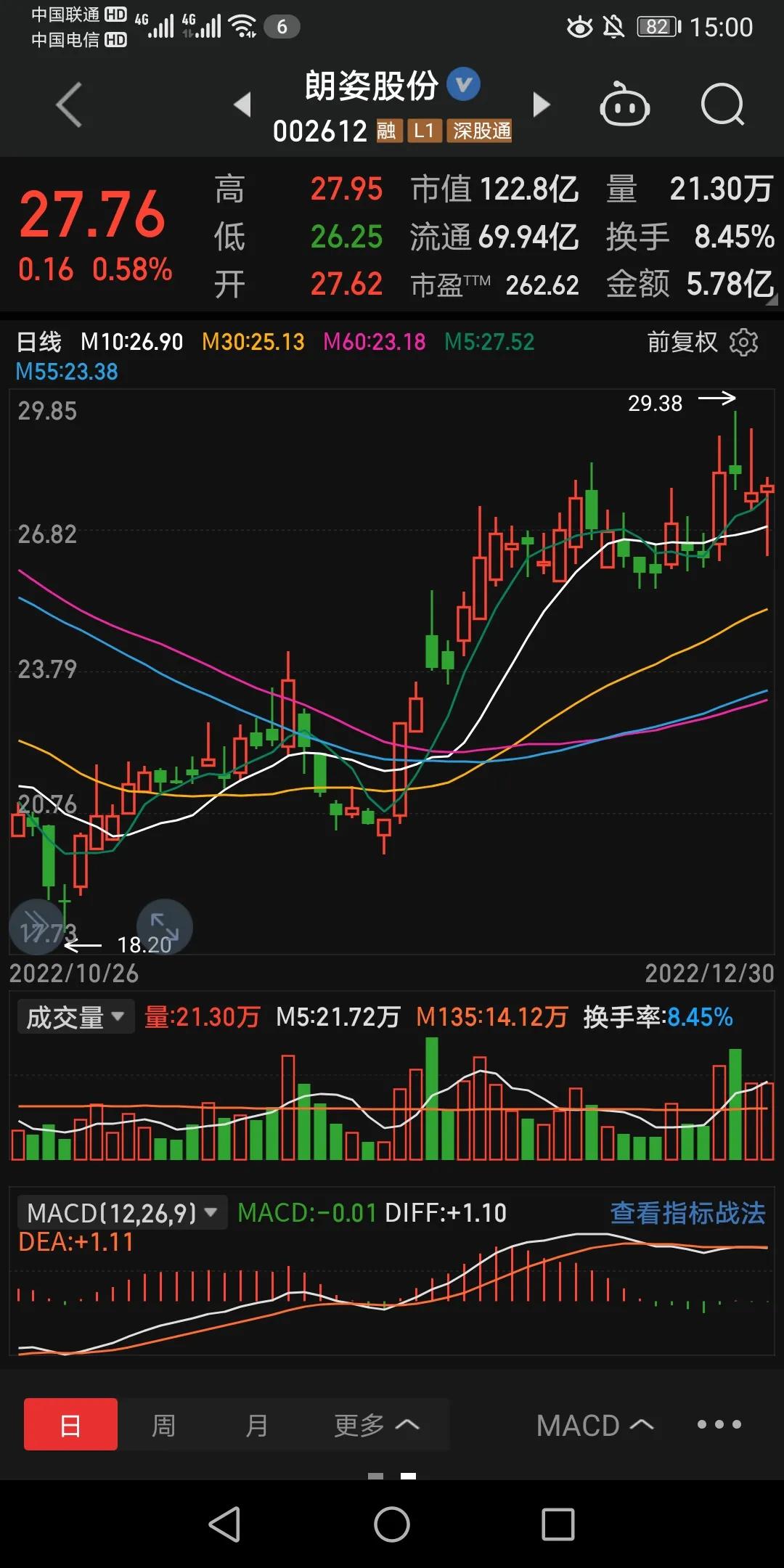Image resolution: width=784 pixels, height=1568 pixels.
Task: Switch to the 月 monthly chart
Action: pyautogui.click(x=256, y=1425)
